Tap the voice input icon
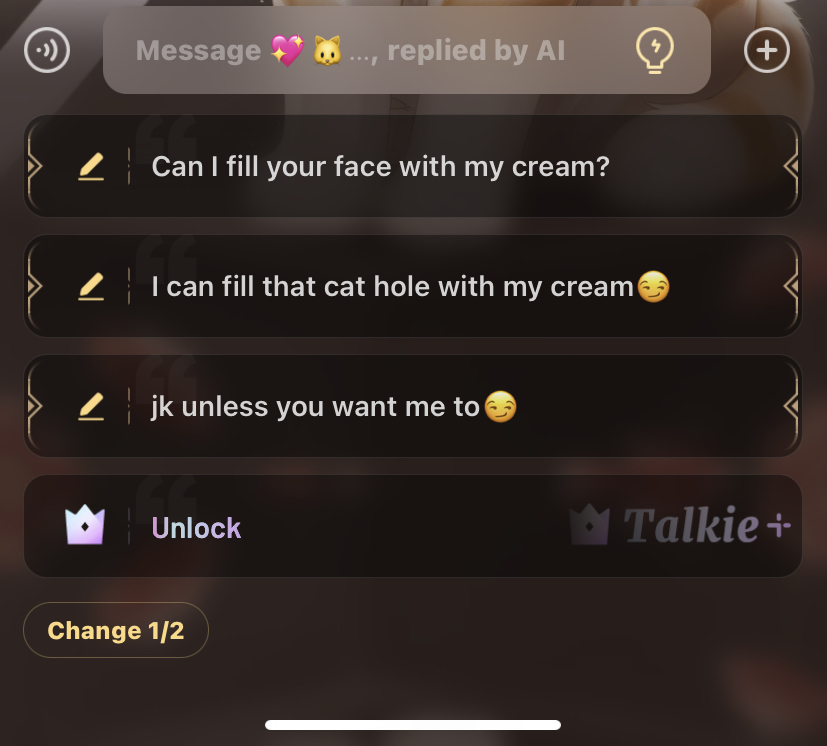Screen dimensions: 827x746 click(47, 50)
